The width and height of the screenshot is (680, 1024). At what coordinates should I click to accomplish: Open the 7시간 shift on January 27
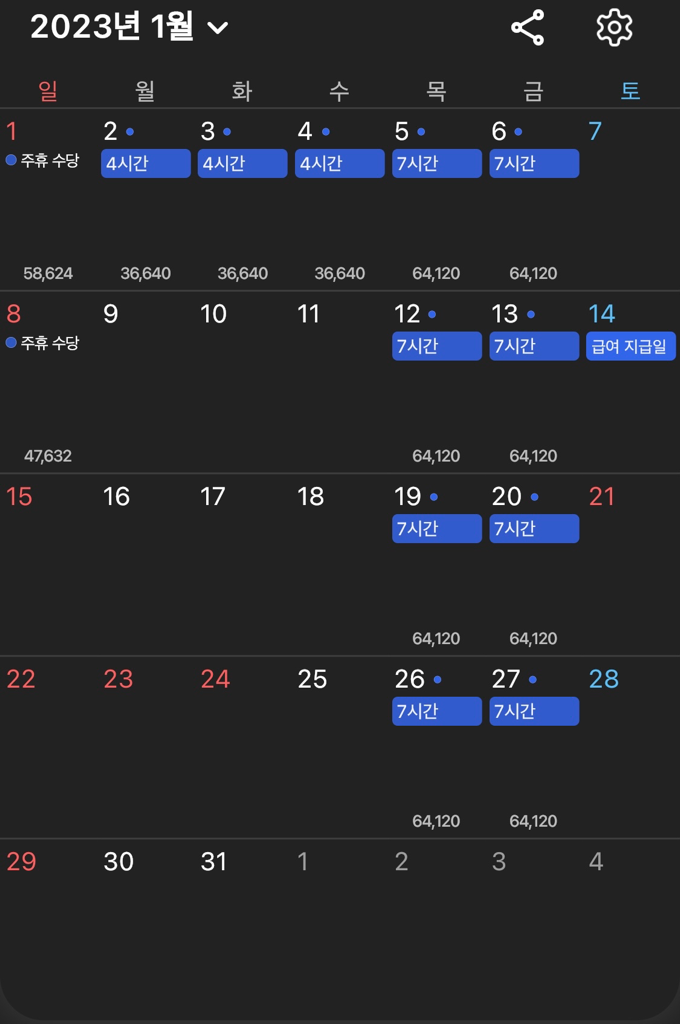point(533,711)
